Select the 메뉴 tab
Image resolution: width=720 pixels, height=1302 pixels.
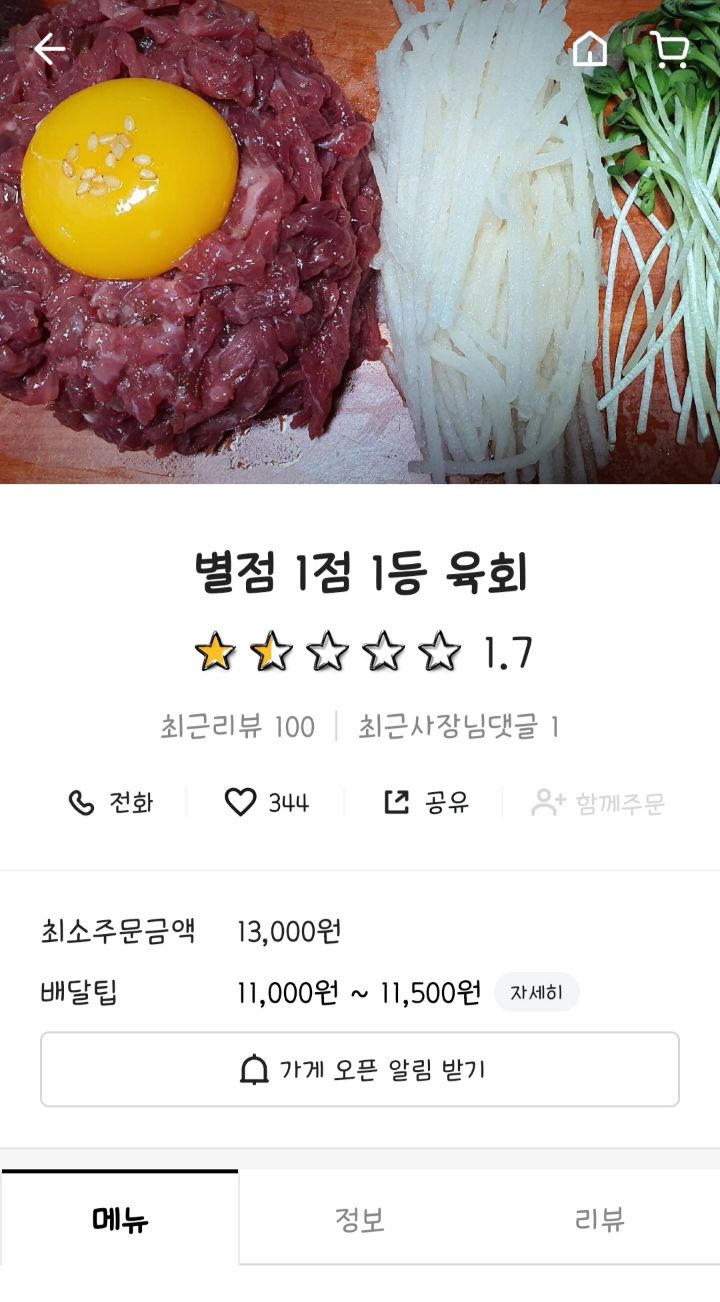[120, 1220]
